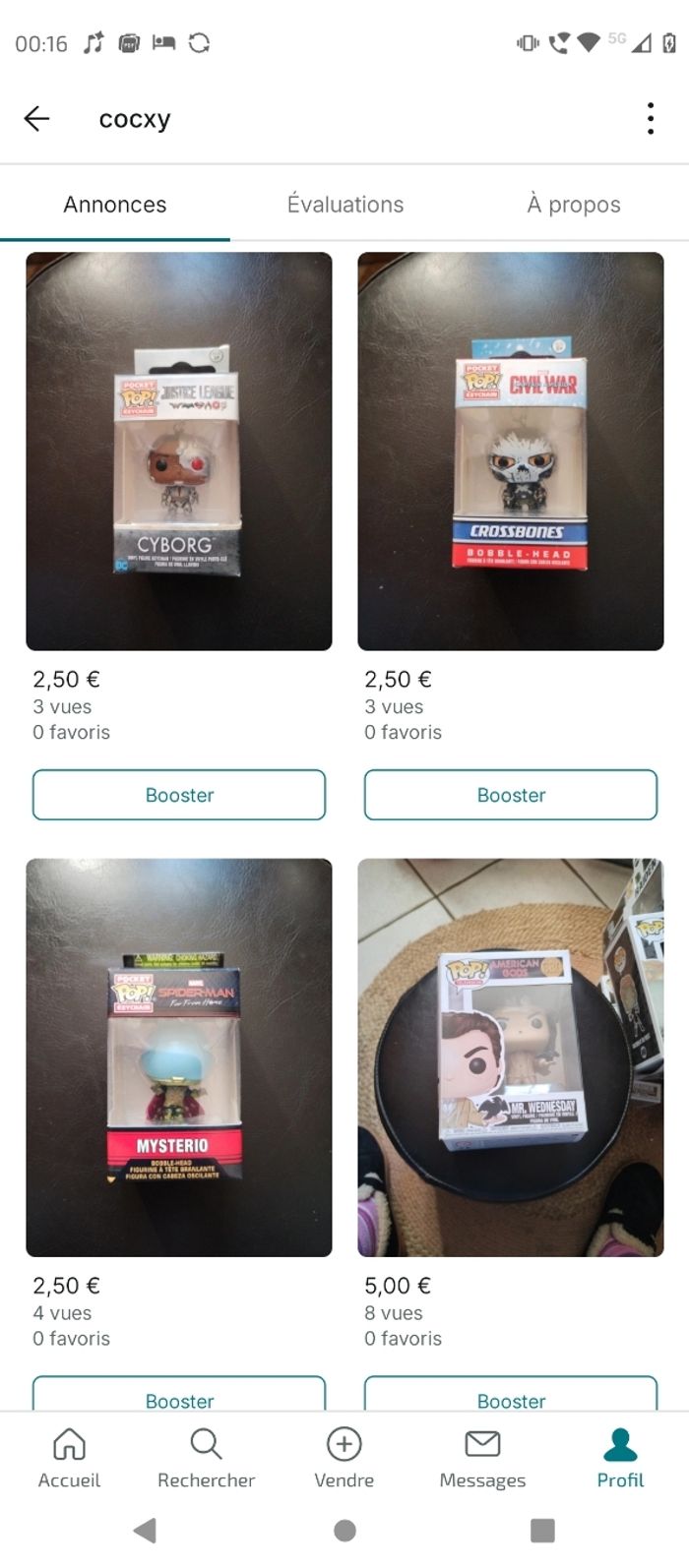The height and width of the screenshot is (1568, 689).
Task: Tap the system home button
Action: [x=344, y=1531]
